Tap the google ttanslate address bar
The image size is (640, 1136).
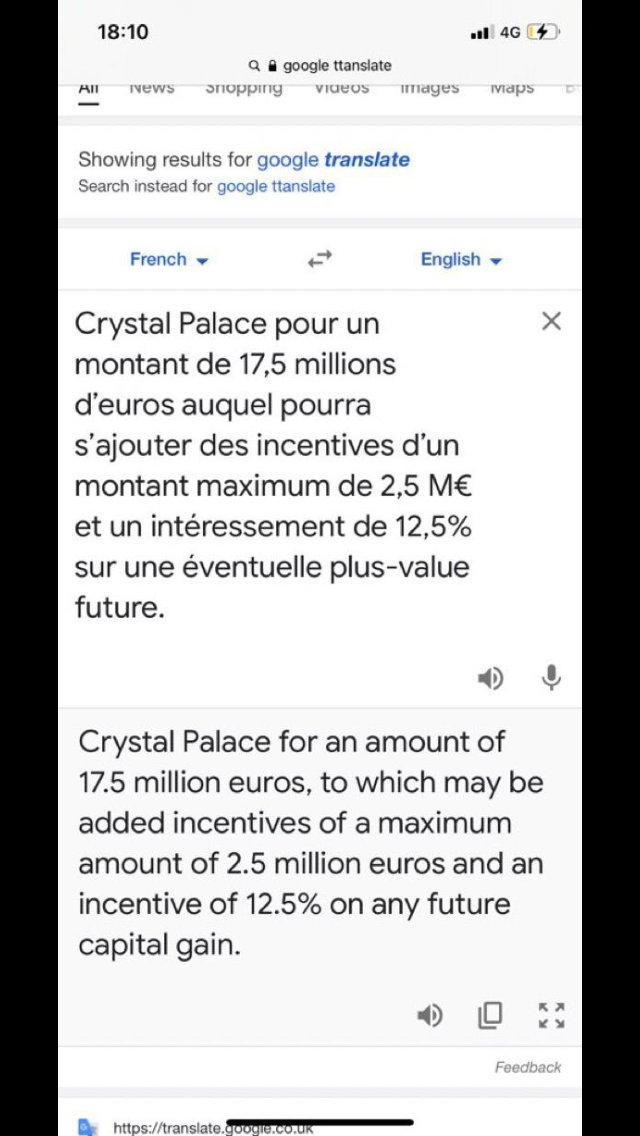320,66
